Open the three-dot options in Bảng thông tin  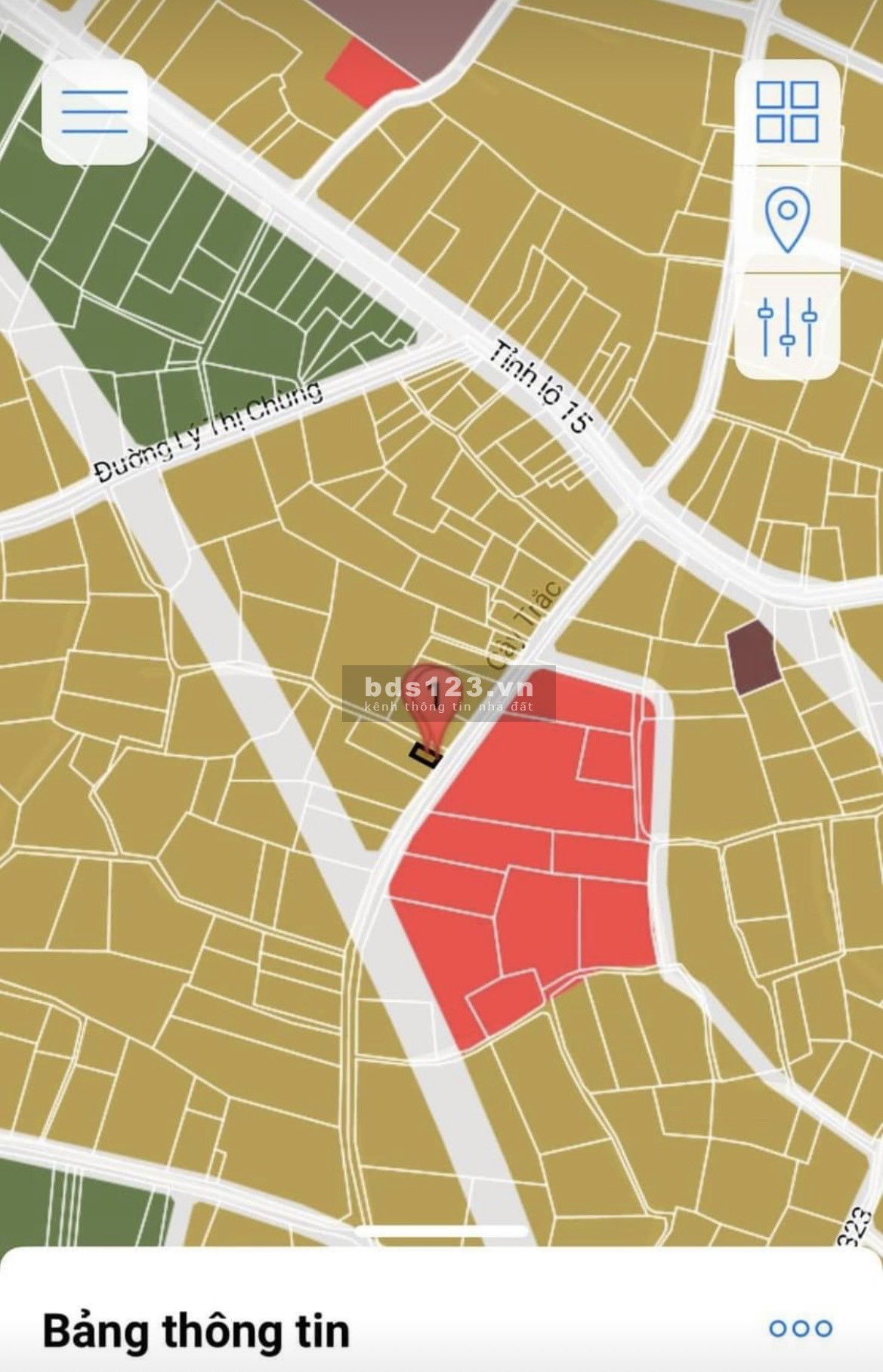click(800, 1327)
